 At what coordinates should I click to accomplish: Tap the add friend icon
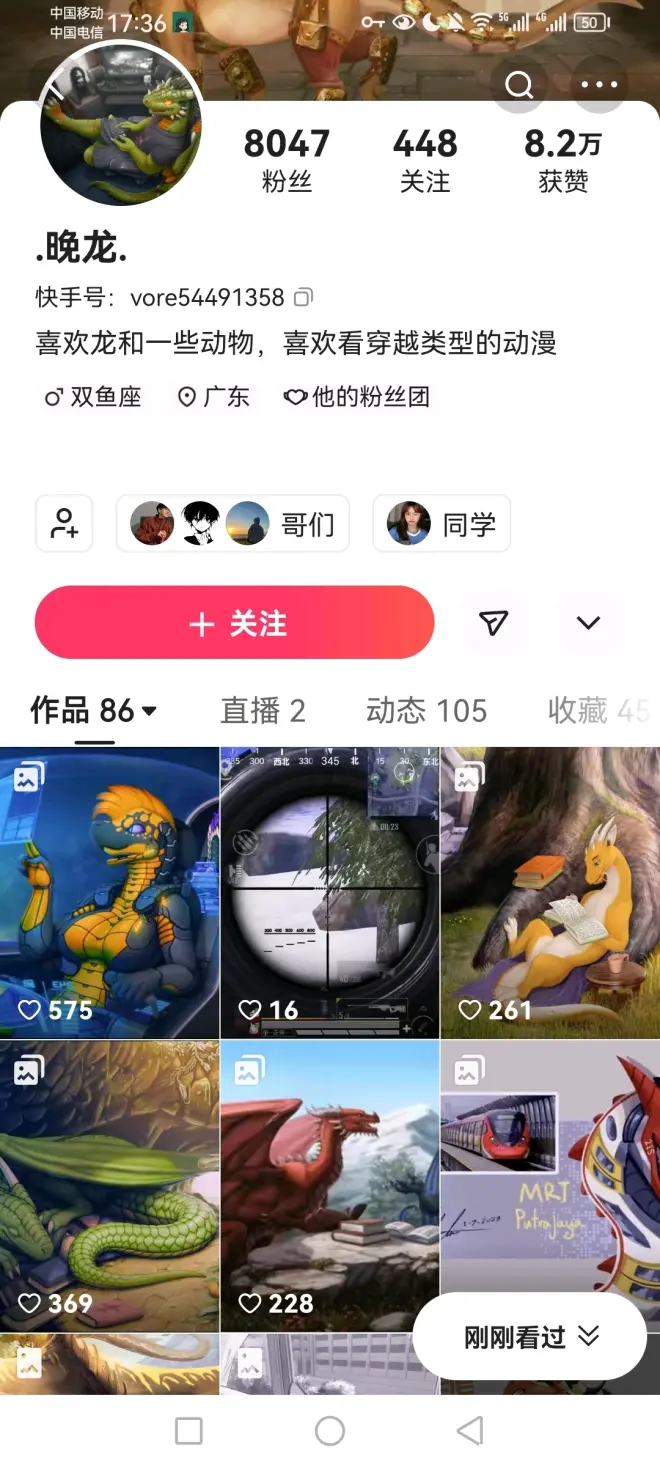click(64, 523)
